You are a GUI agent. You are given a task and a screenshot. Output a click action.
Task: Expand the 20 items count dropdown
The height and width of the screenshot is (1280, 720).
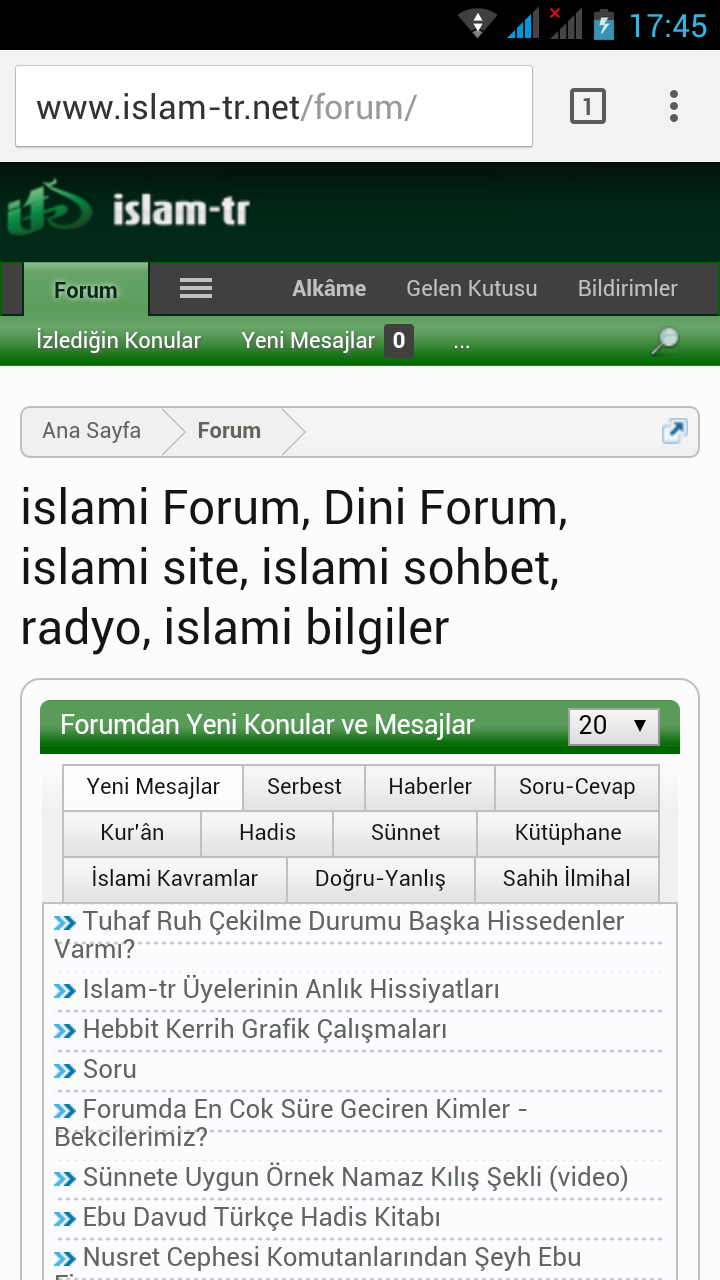coord(613,726)
